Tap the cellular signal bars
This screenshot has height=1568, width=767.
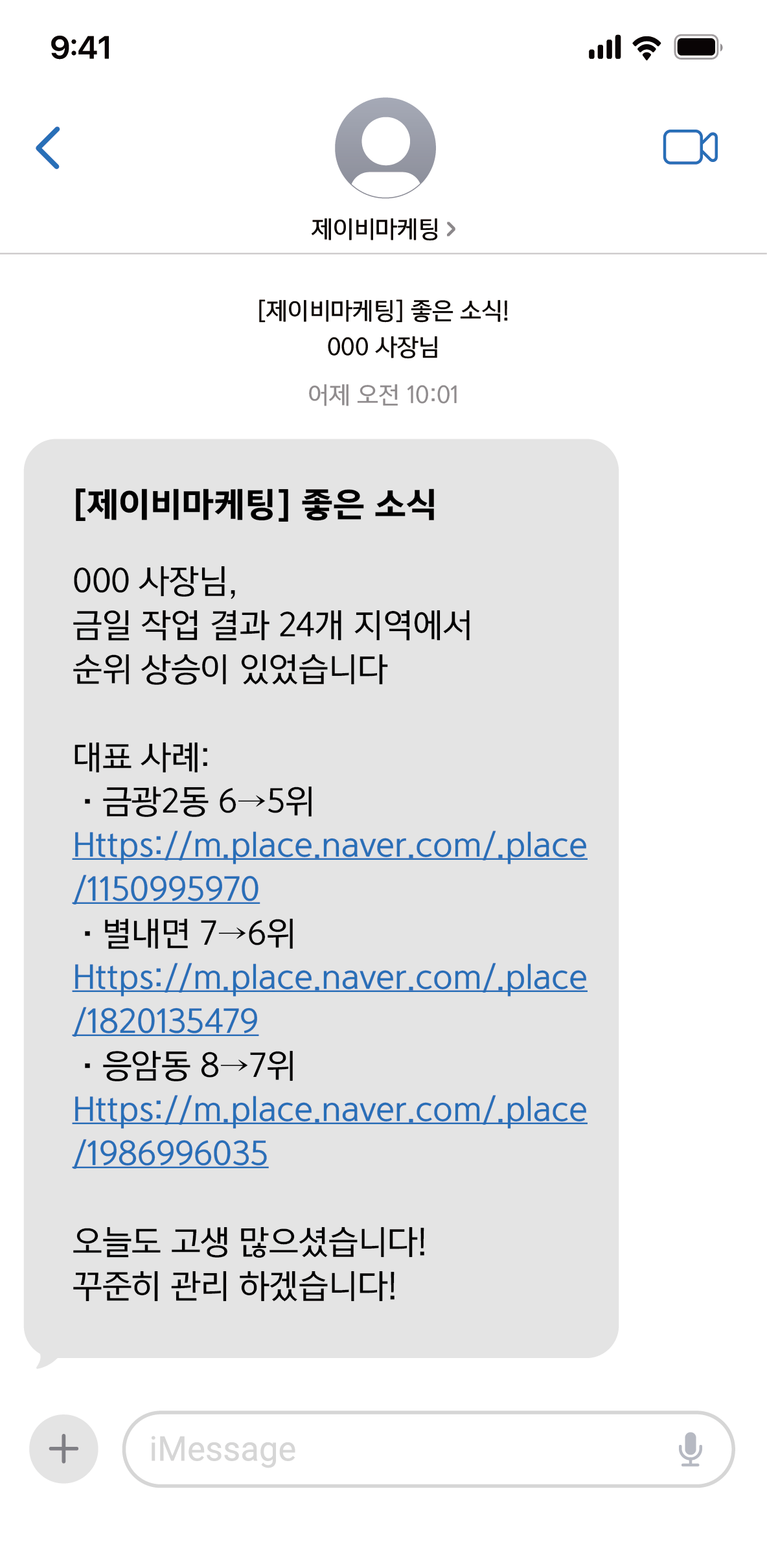click(x=606, y=46)
